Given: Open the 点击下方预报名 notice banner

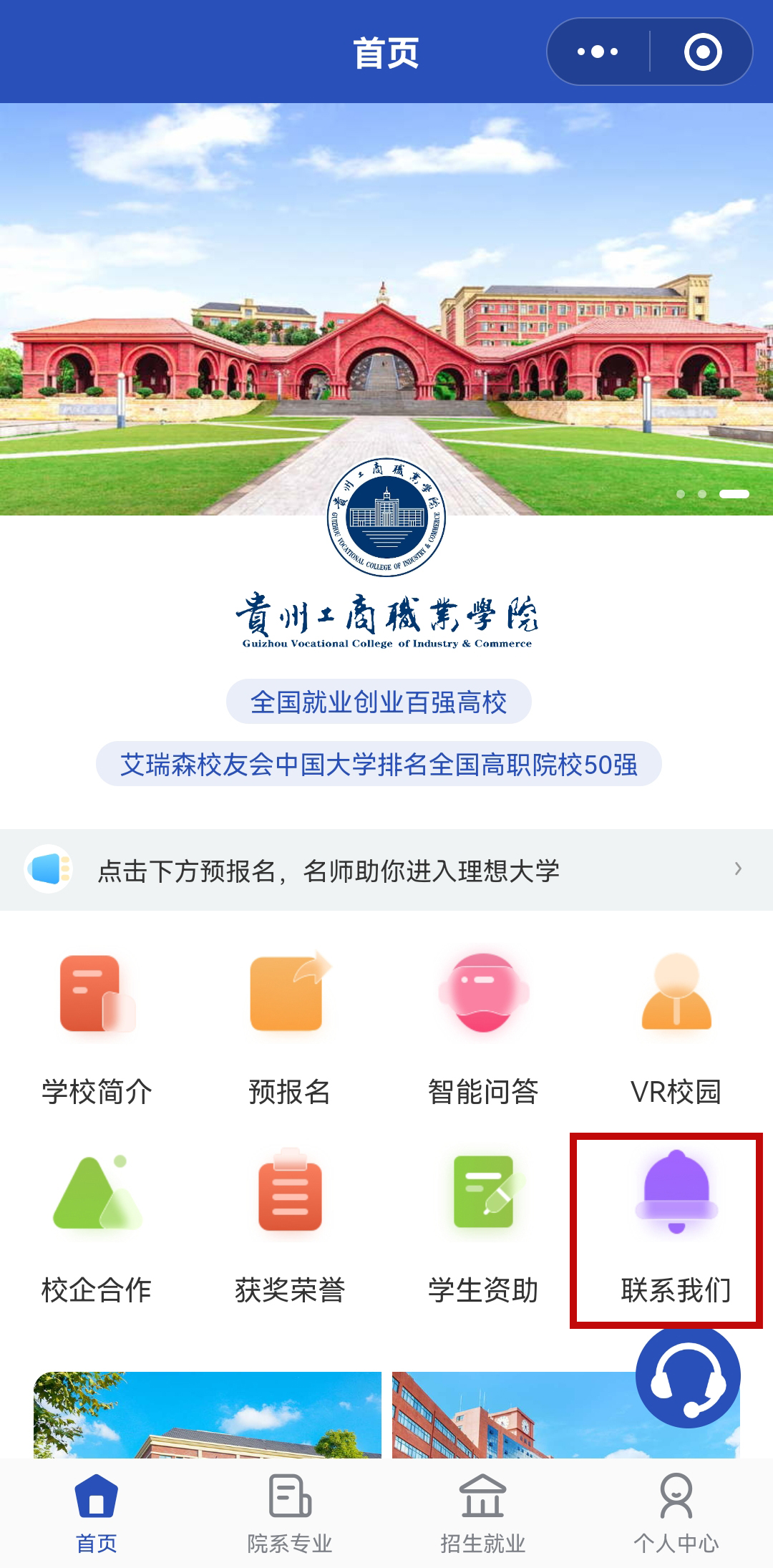Looking at the screenshot, I should (386, 870).
